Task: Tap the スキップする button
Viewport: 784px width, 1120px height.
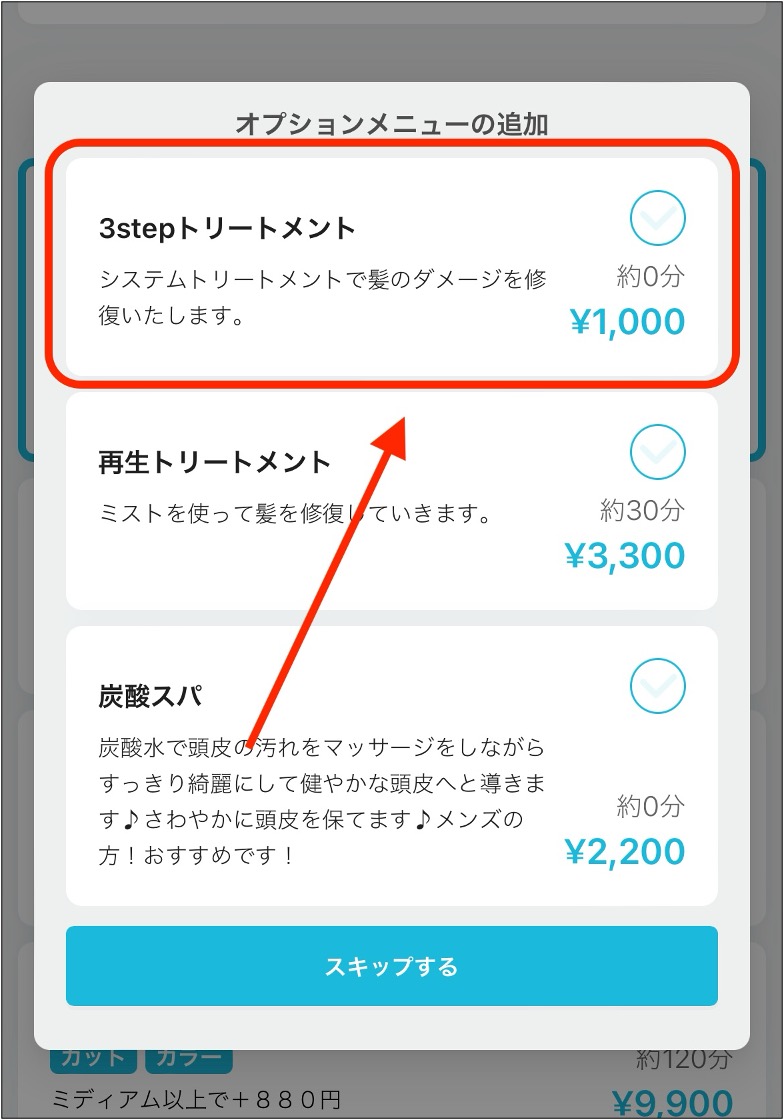Action: point(391,966)
